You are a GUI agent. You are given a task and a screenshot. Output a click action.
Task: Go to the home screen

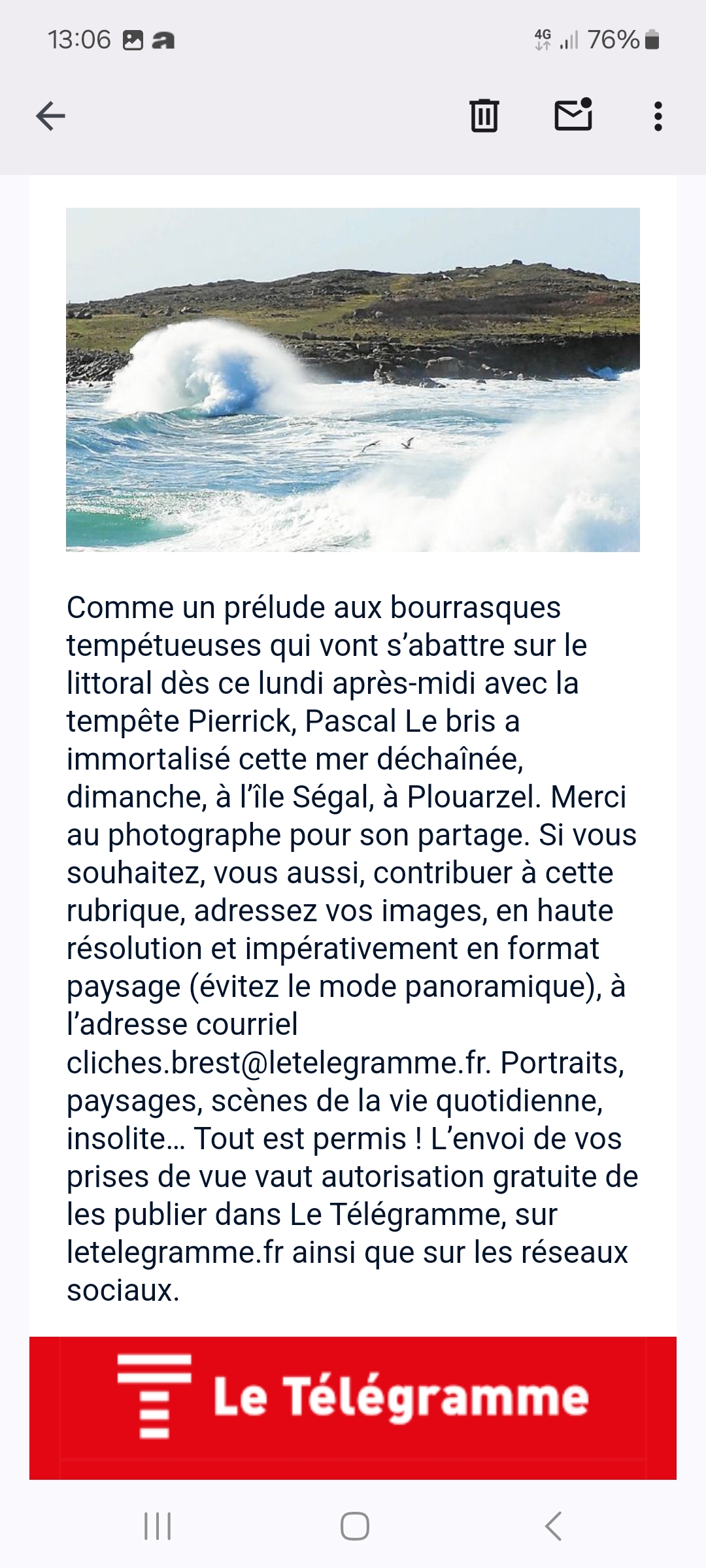(354, 1527)
